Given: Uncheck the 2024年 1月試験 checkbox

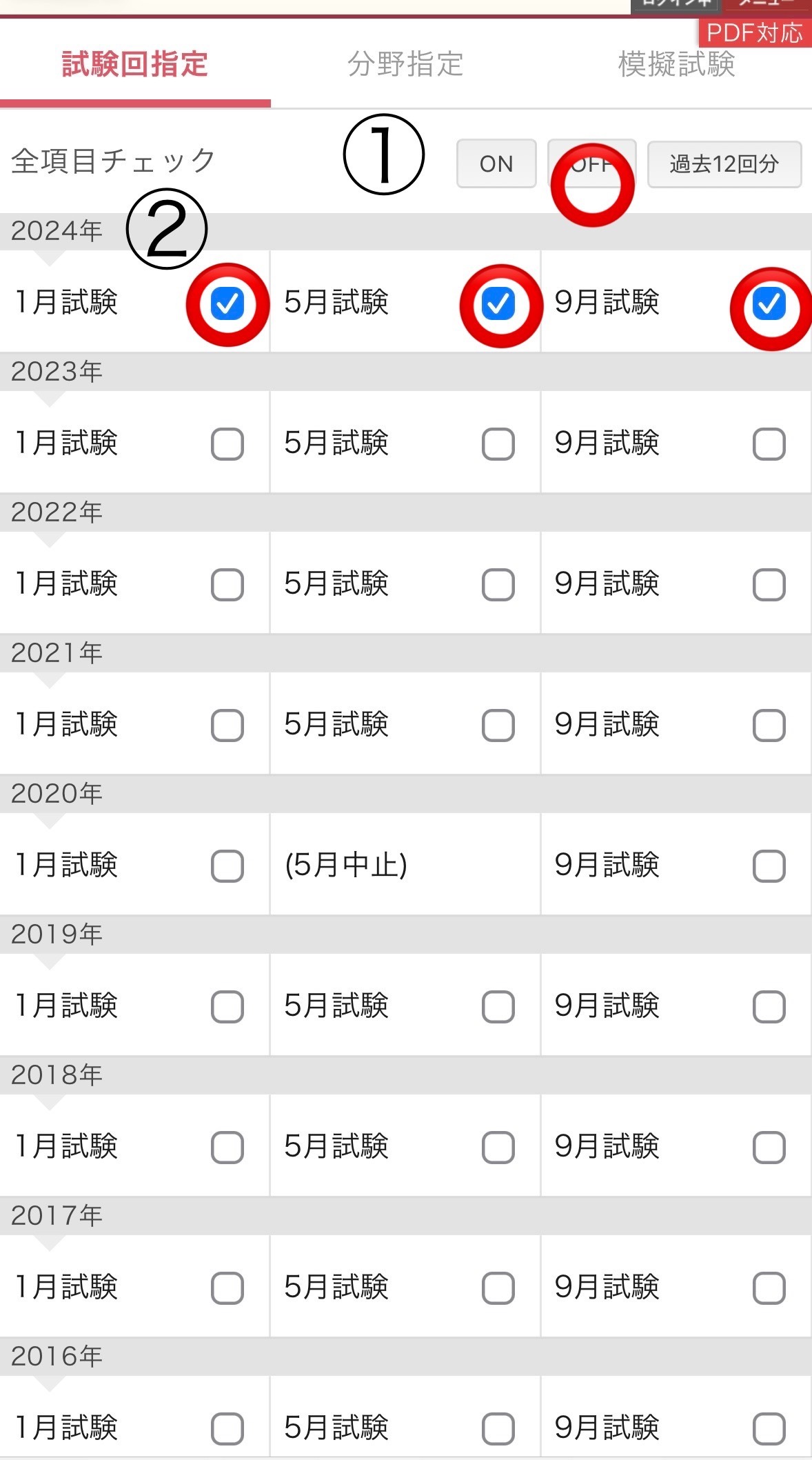Looking at the screenshot, I should click(x=227, y=303).
